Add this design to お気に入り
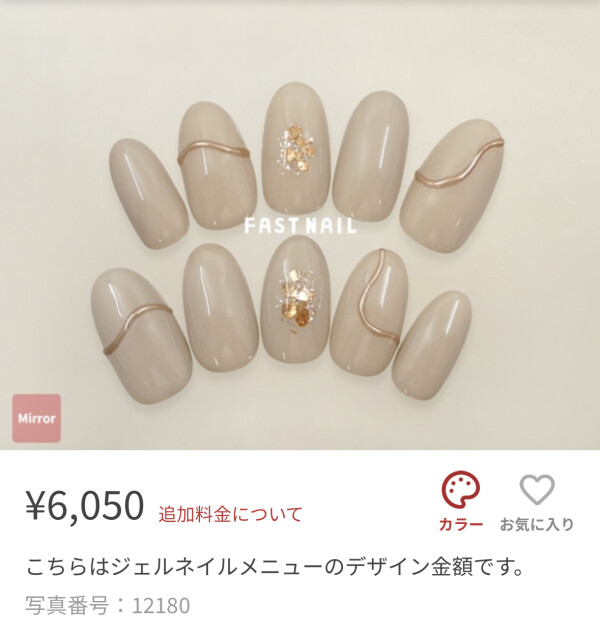 pos(537,502)
